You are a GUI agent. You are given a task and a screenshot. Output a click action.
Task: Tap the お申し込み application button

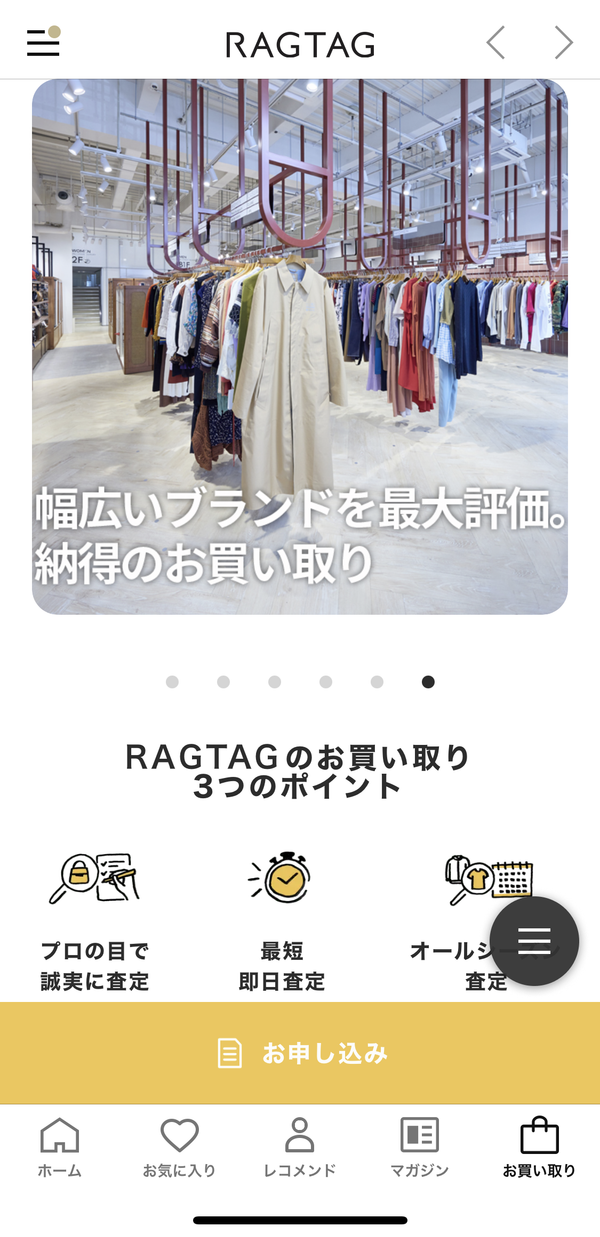pos(300,1053)
